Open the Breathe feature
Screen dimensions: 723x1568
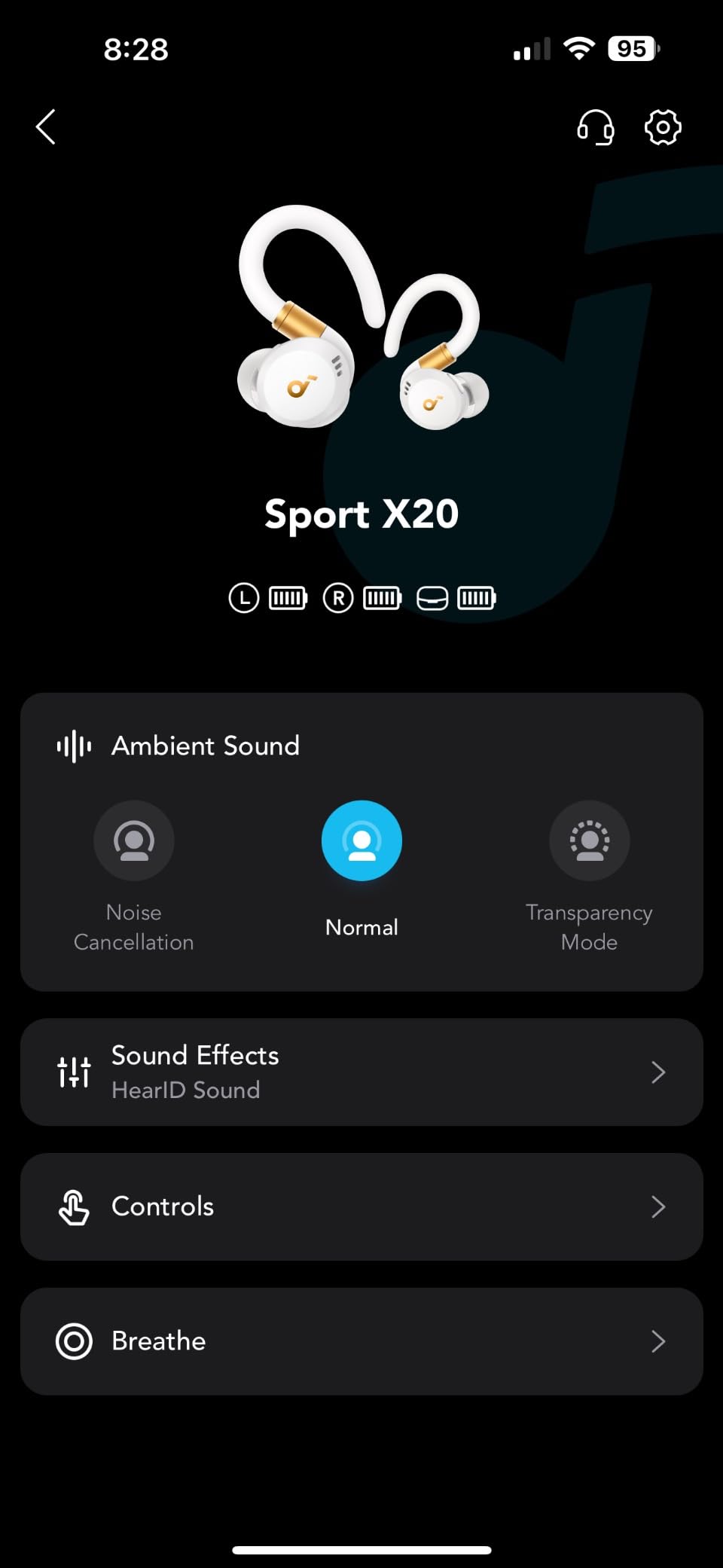(x=362, y=1341)
